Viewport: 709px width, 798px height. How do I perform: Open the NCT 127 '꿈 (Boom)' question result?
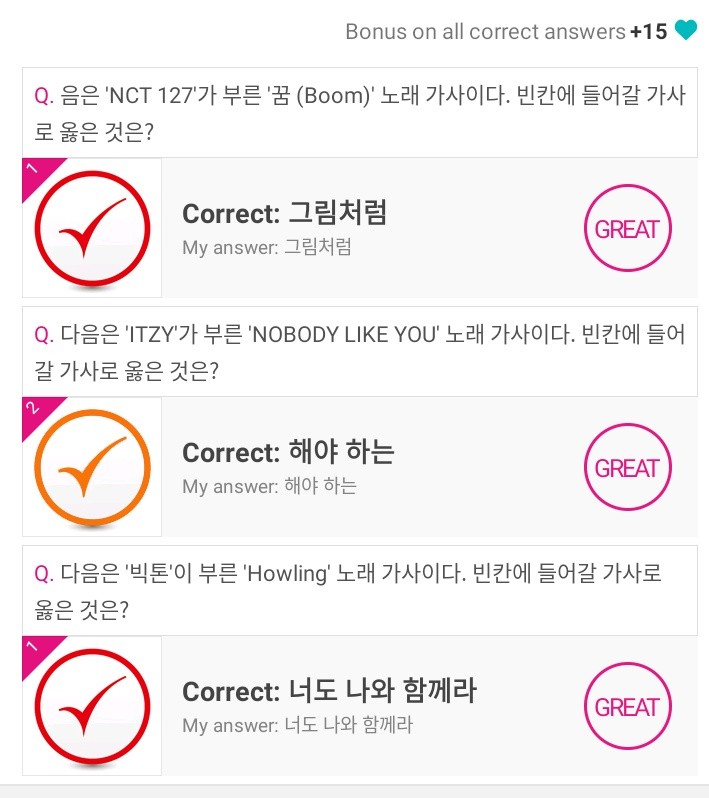360,112
